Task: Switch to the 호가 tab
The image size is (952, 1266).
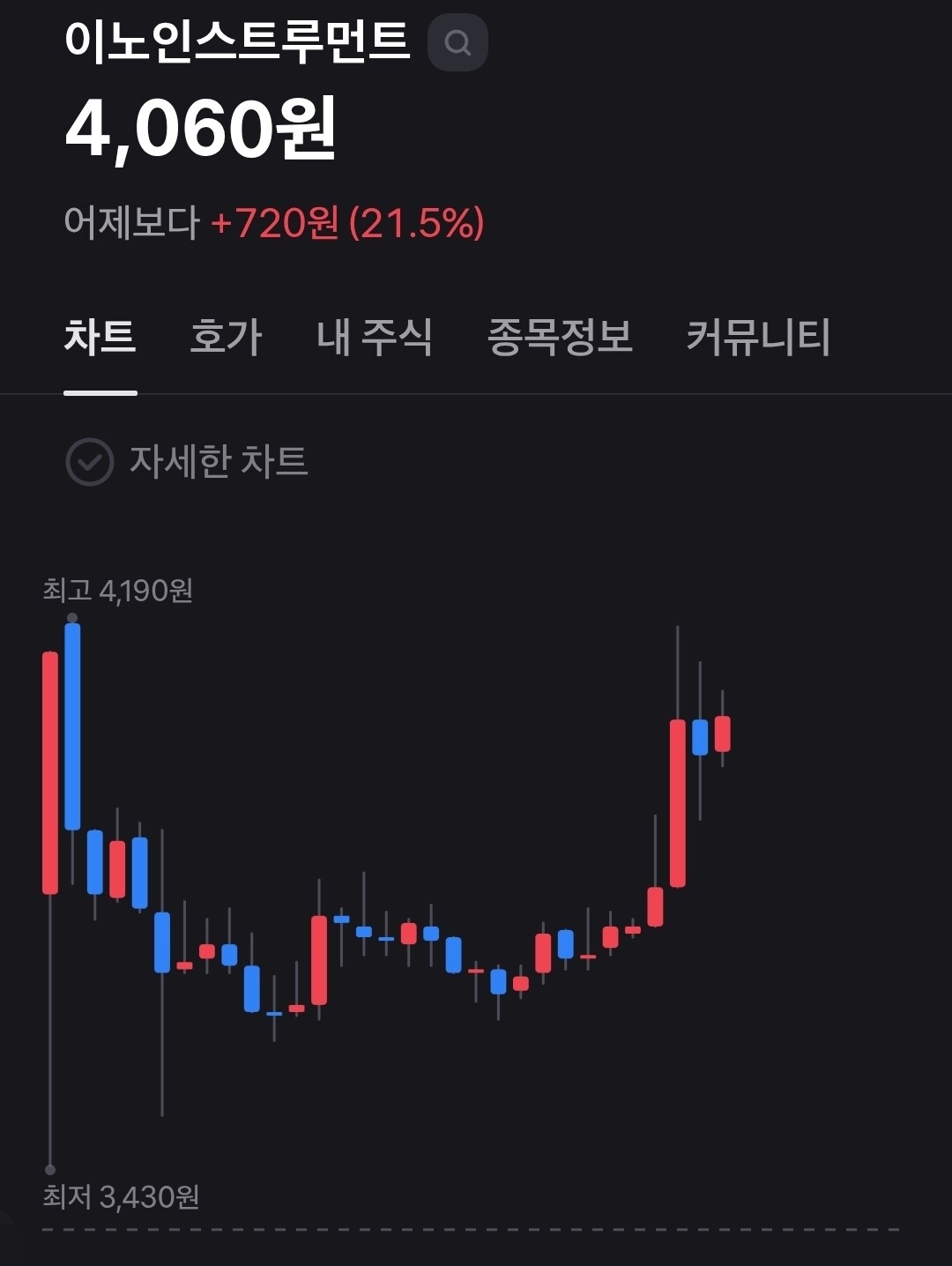Action: coord(226,337)
